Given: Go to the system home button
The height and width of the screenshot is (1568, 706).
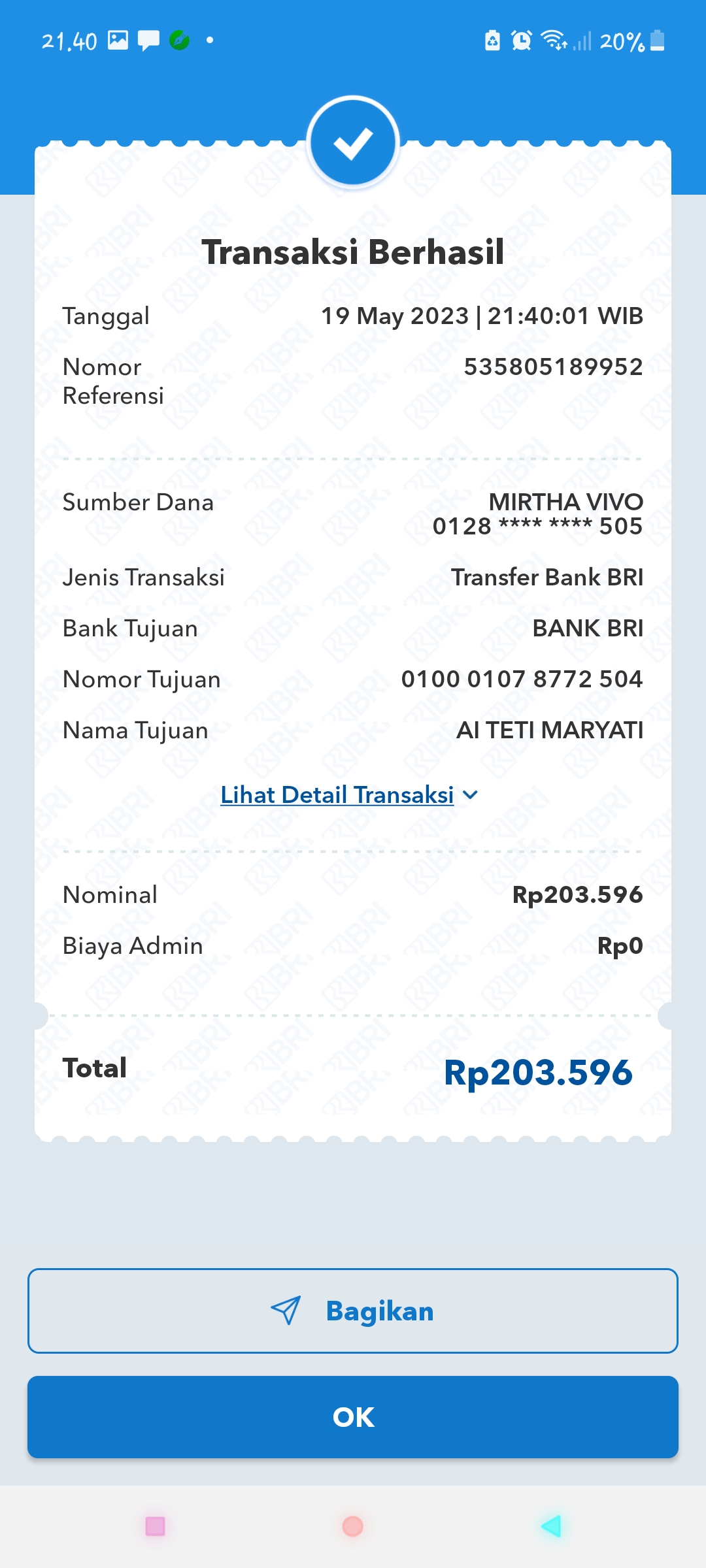Looking at the screenshot, I should [x=353, y=1526].
